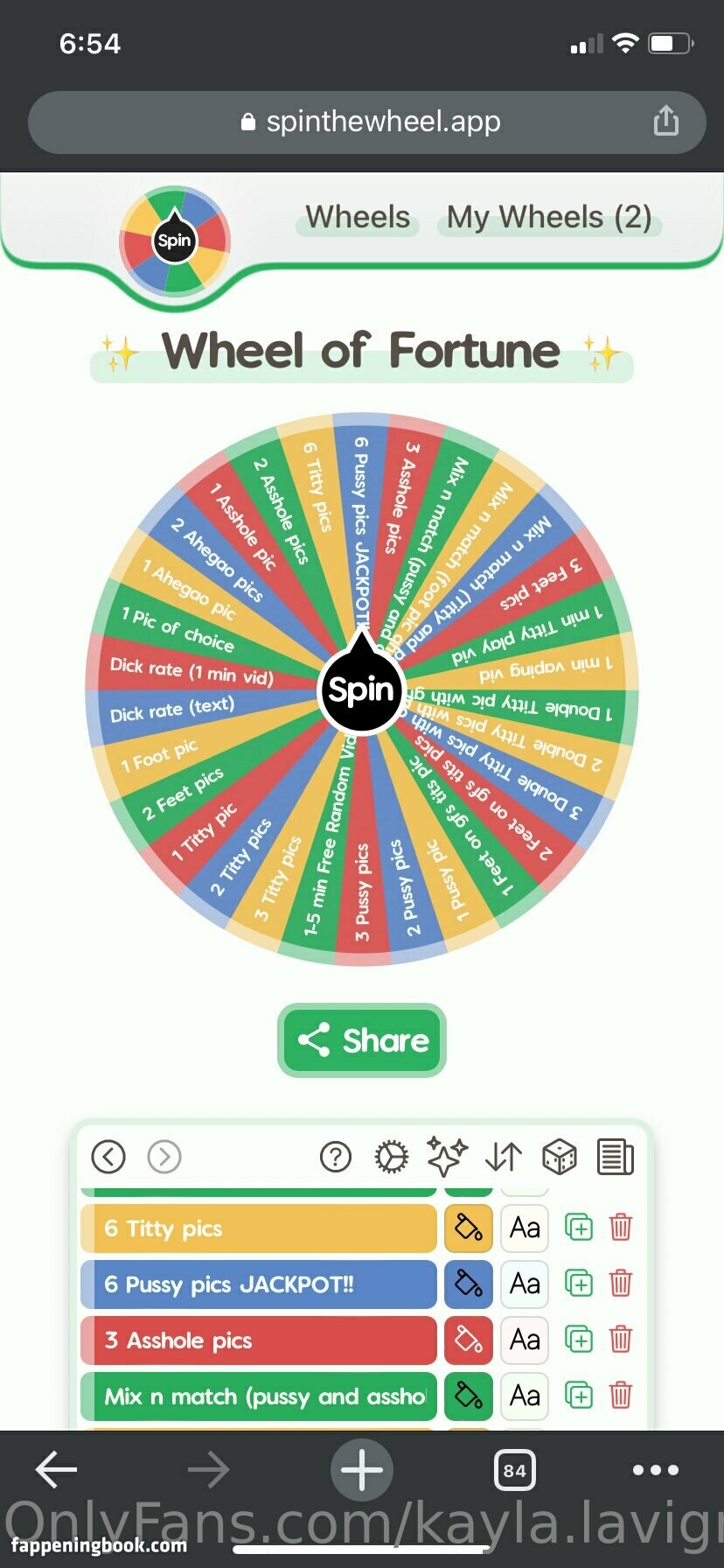Tap the sparkle stars icon
724x1568 pixels.
(x=447, y=1157)
